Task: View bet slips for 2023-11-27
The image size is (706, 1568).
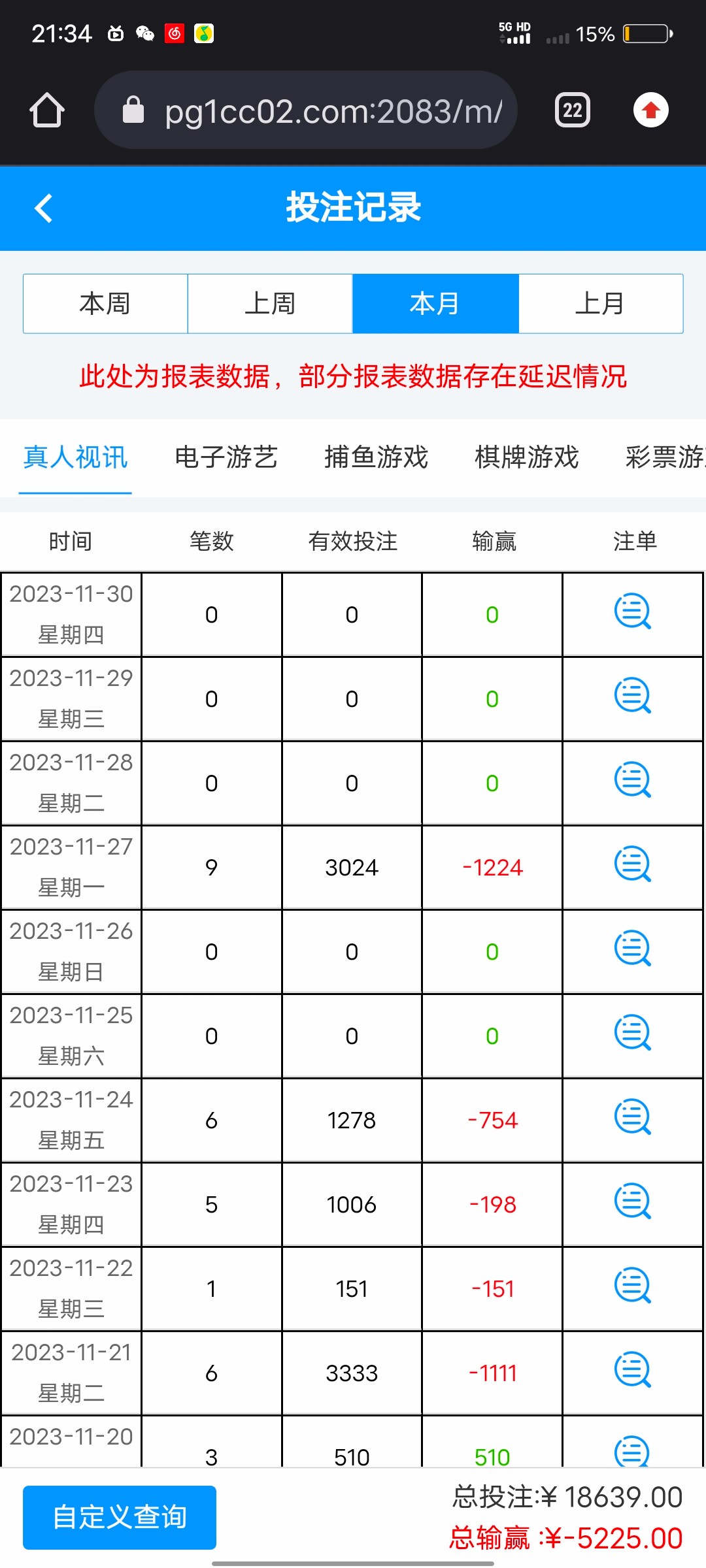Action: click(x=633, y=864)
